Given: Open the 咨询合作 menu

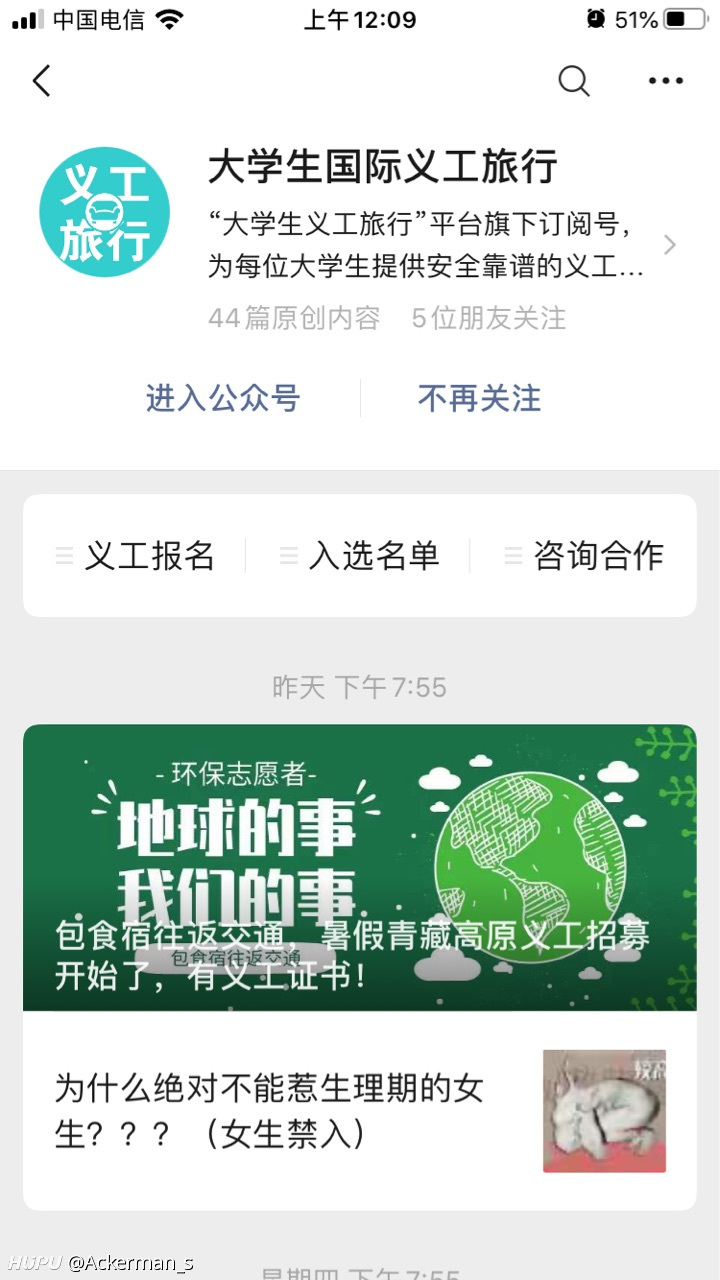Looking at the screenshot, I should 584,555.
